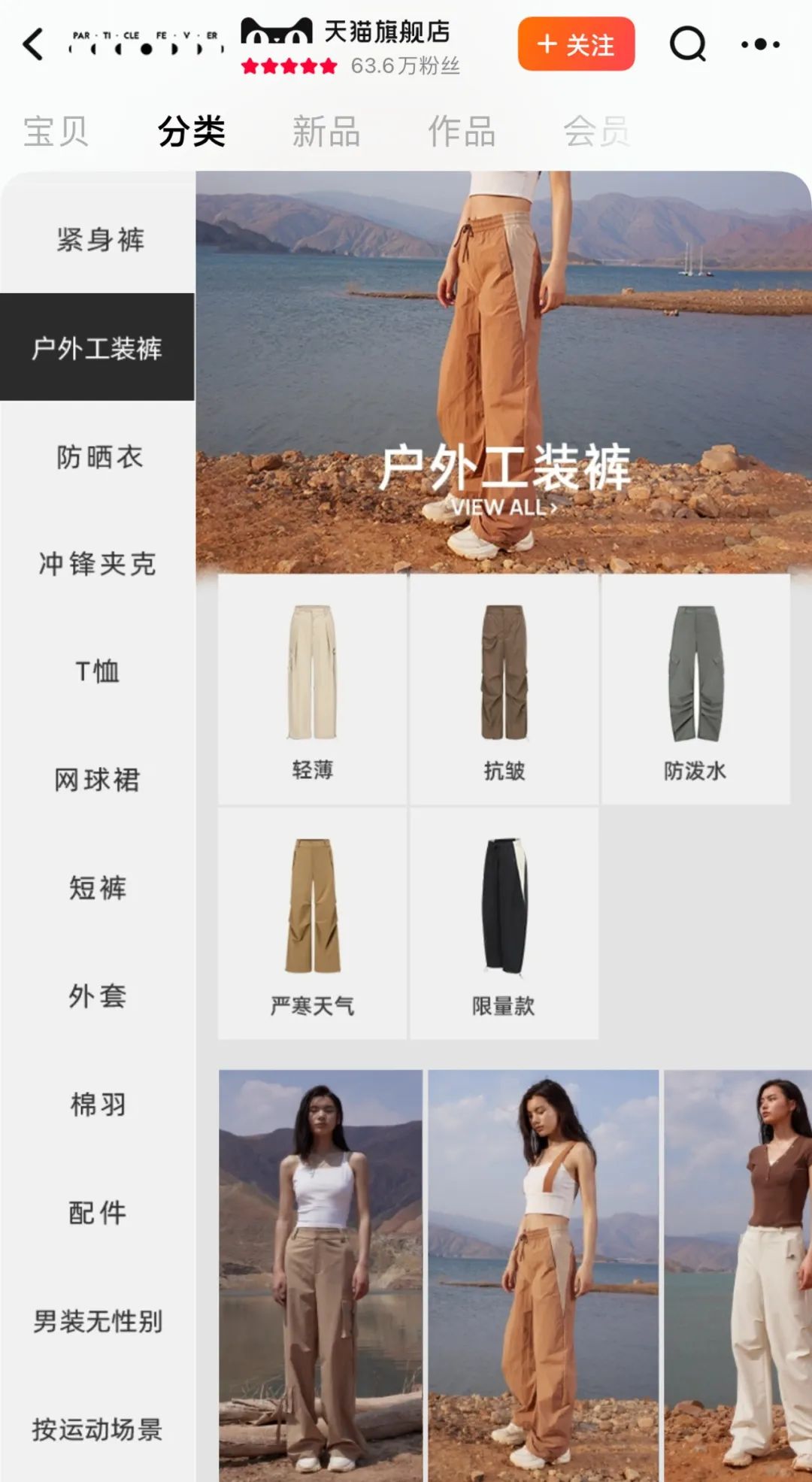This screenshot has width=812, height=1482.
Task: Open the store search icon
Action: click(687, 44)
